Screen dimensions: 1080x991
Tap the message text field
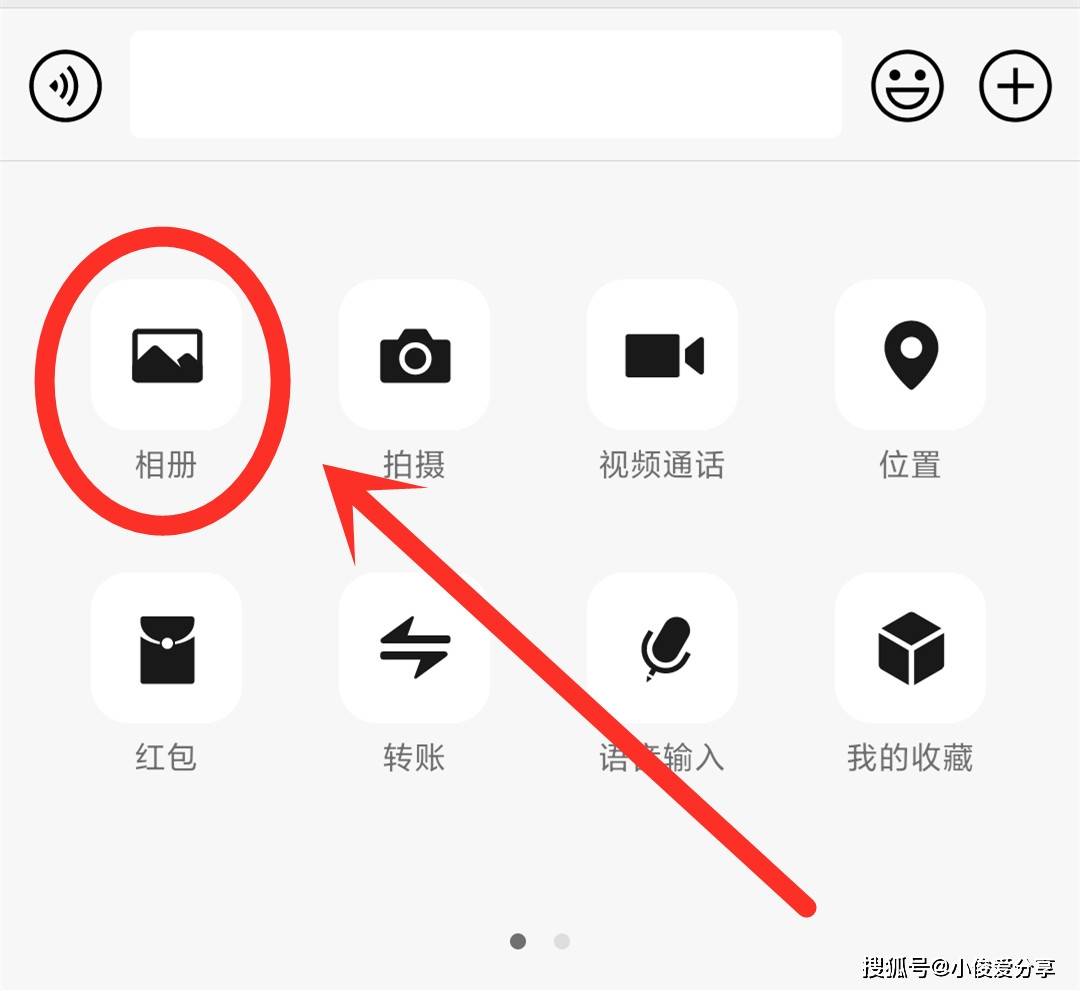click(x=485, y=85)
